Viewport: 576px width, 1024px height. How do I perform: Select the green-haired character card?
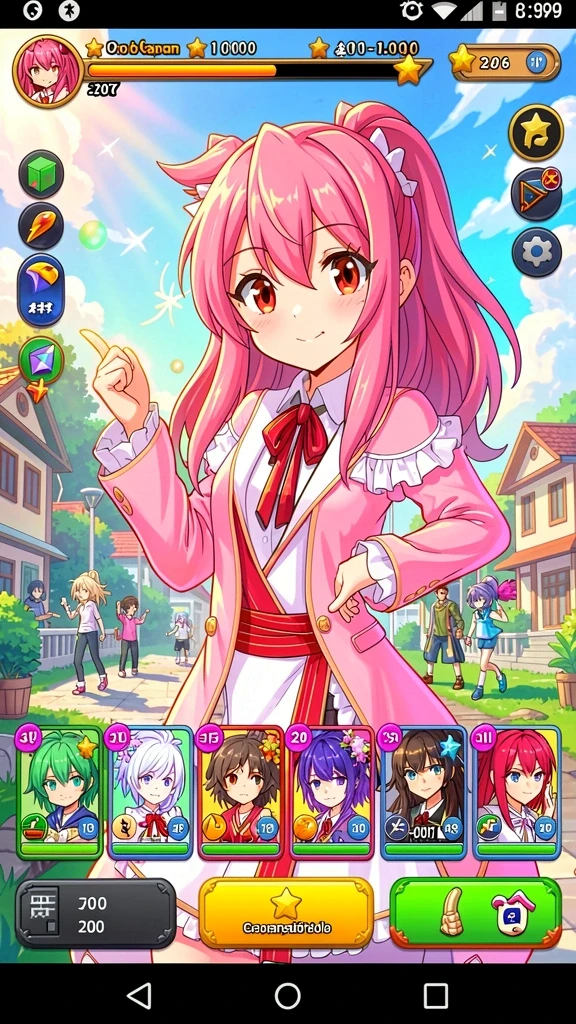click(x=59, y=792)
